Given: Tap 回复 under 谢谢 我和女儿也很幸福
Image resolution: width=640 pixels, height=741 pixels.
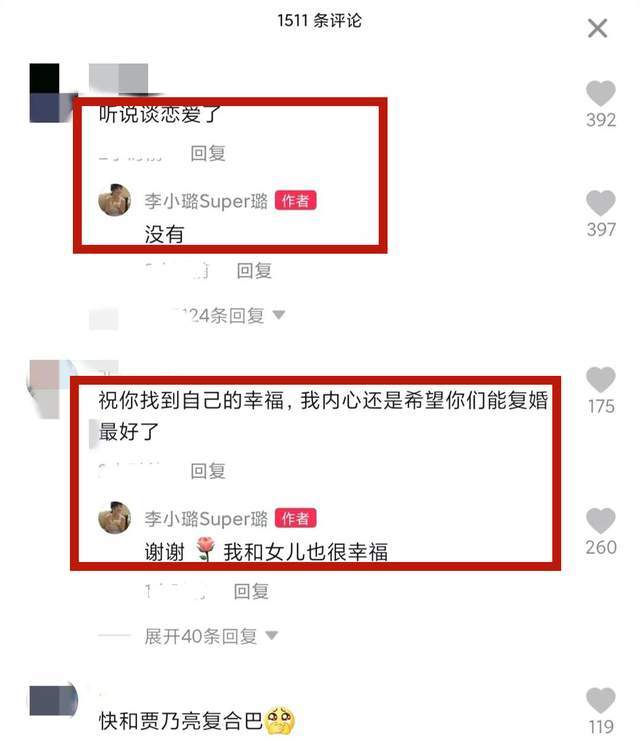Looking at the screenshot, I should (251, 591).
